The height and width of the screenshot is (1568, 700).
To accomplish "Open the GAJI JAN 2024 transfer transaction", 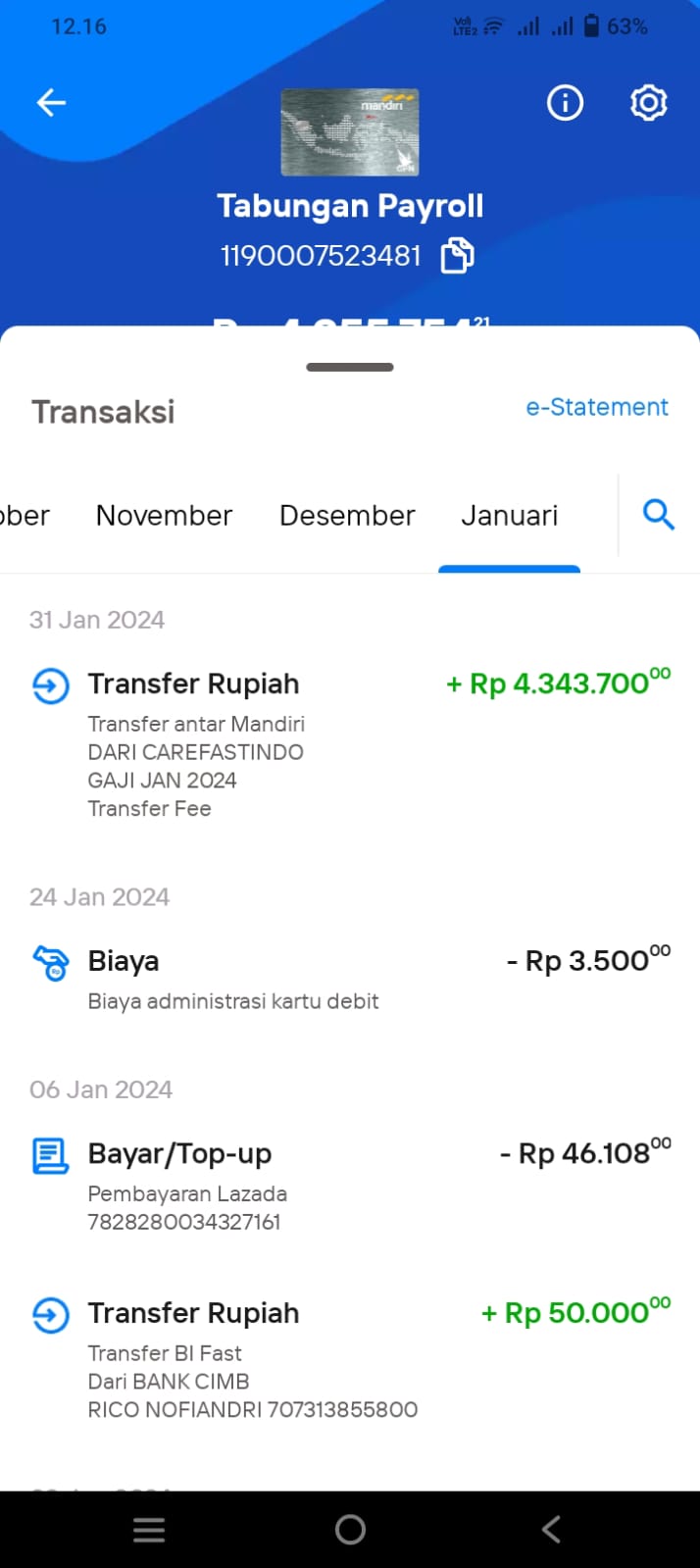I will click(x=350, y=743).
